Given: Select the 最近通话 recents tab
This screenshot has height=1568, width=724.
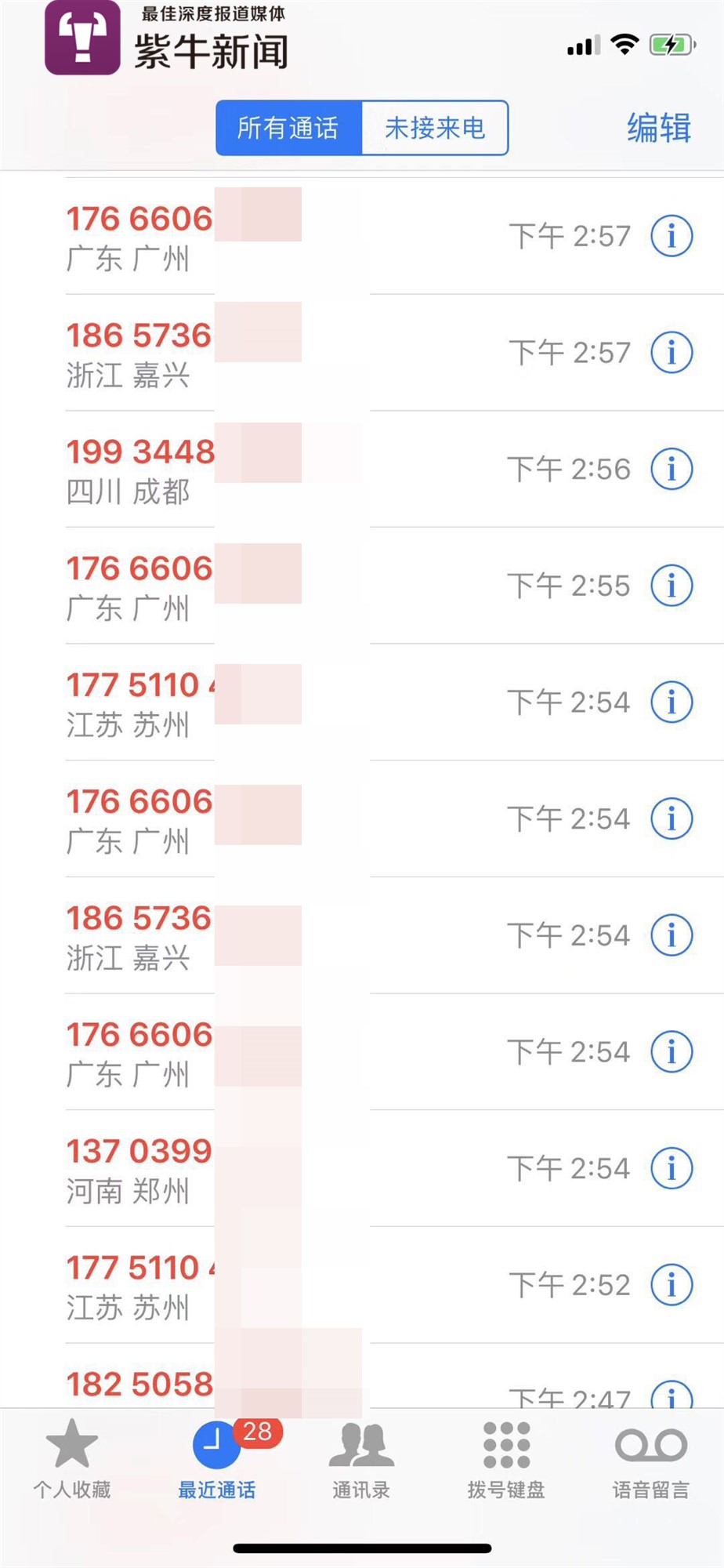Looking at the screenshot, I should pyautogui.click(x=217, y=1460).
